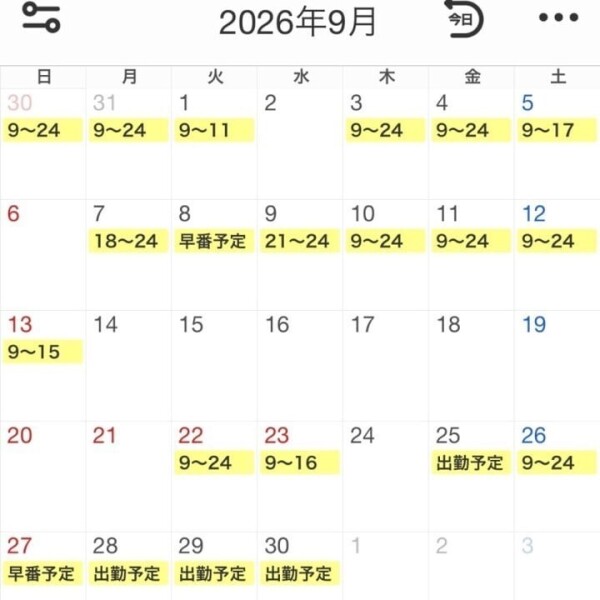Open September 25 marked 出勤予定

click(x=471, y=477)
